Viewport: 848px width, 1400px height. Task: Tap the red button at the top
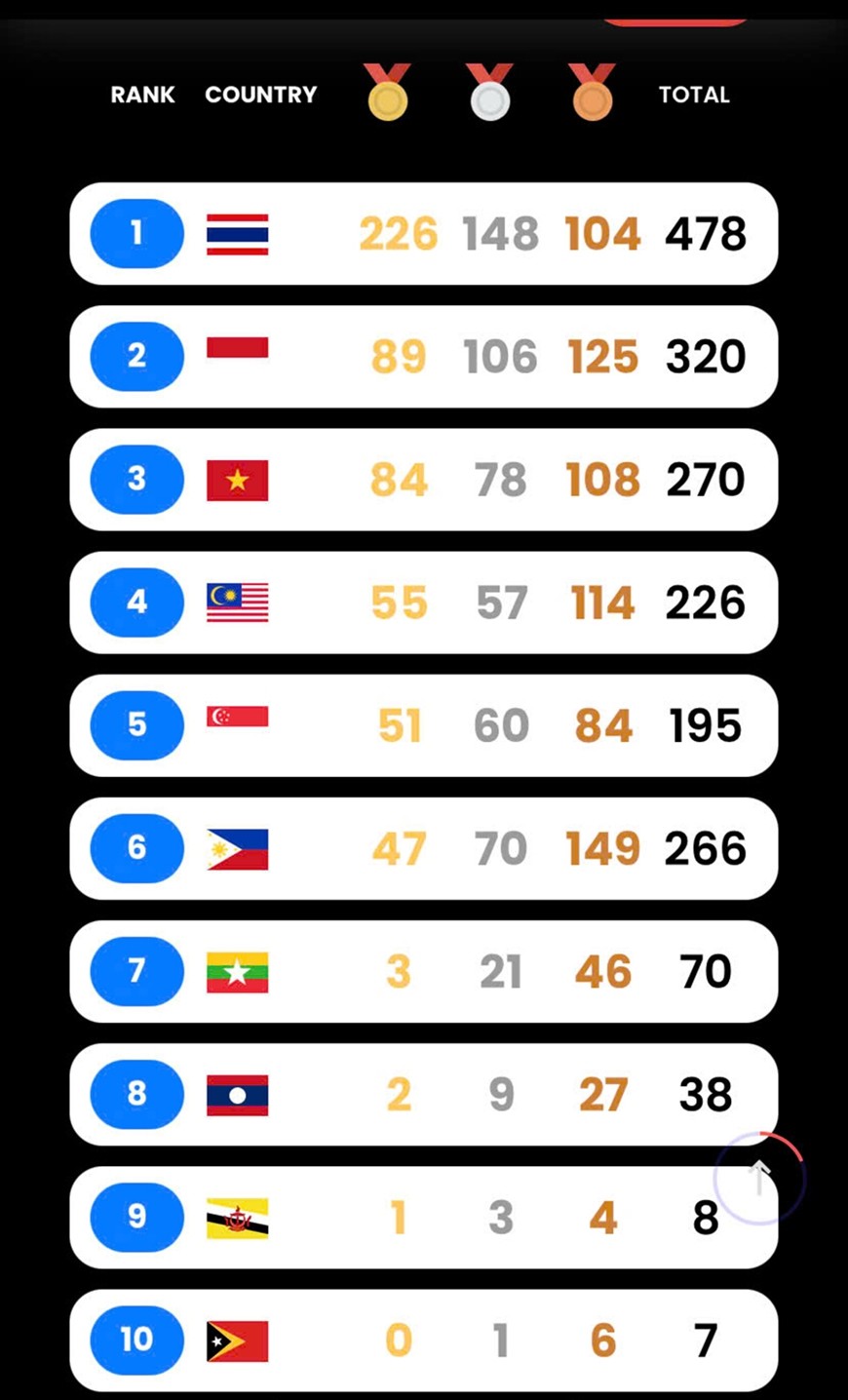click(675, 17)
